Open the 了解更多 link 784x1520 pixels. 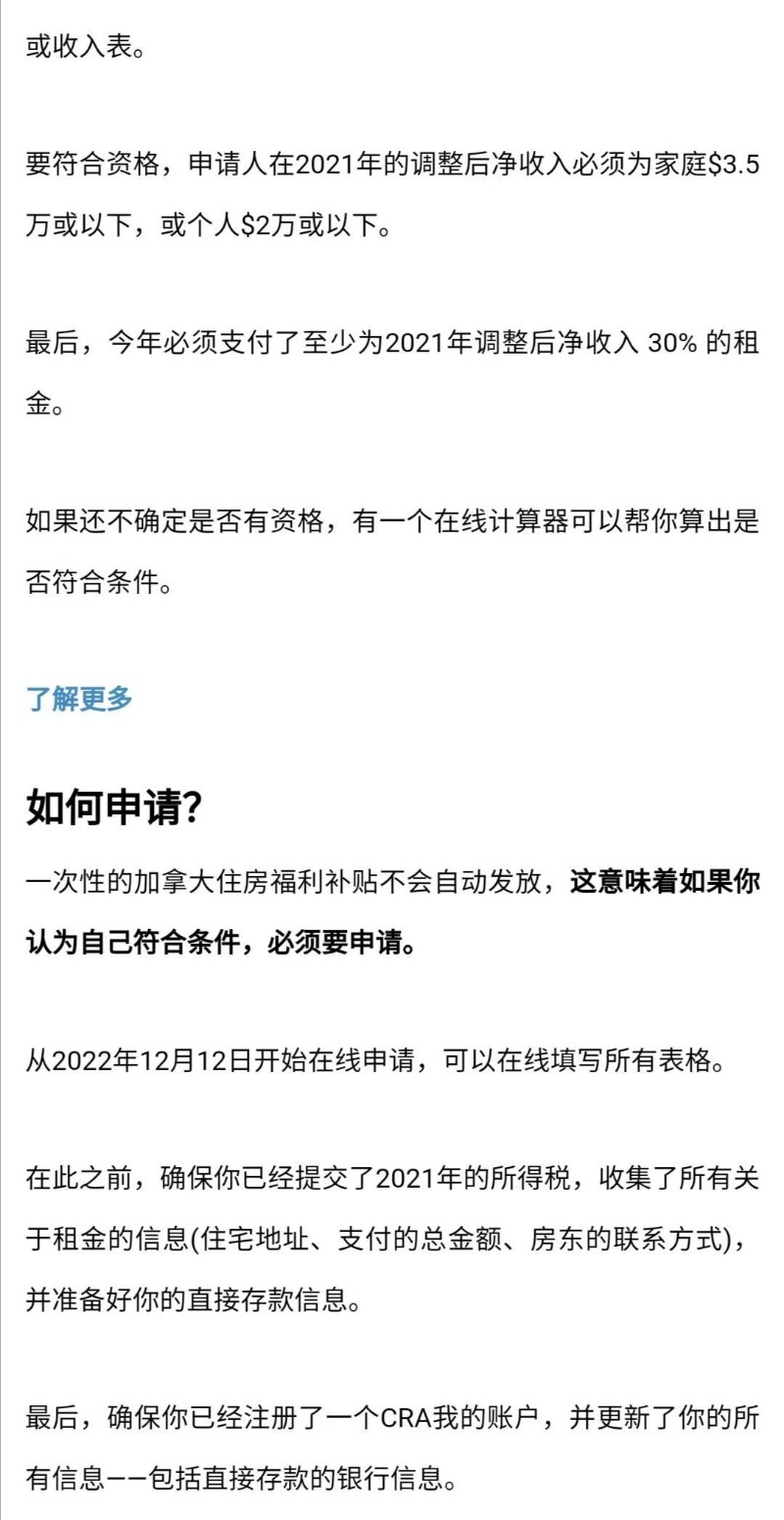click(x=79, y=699)
